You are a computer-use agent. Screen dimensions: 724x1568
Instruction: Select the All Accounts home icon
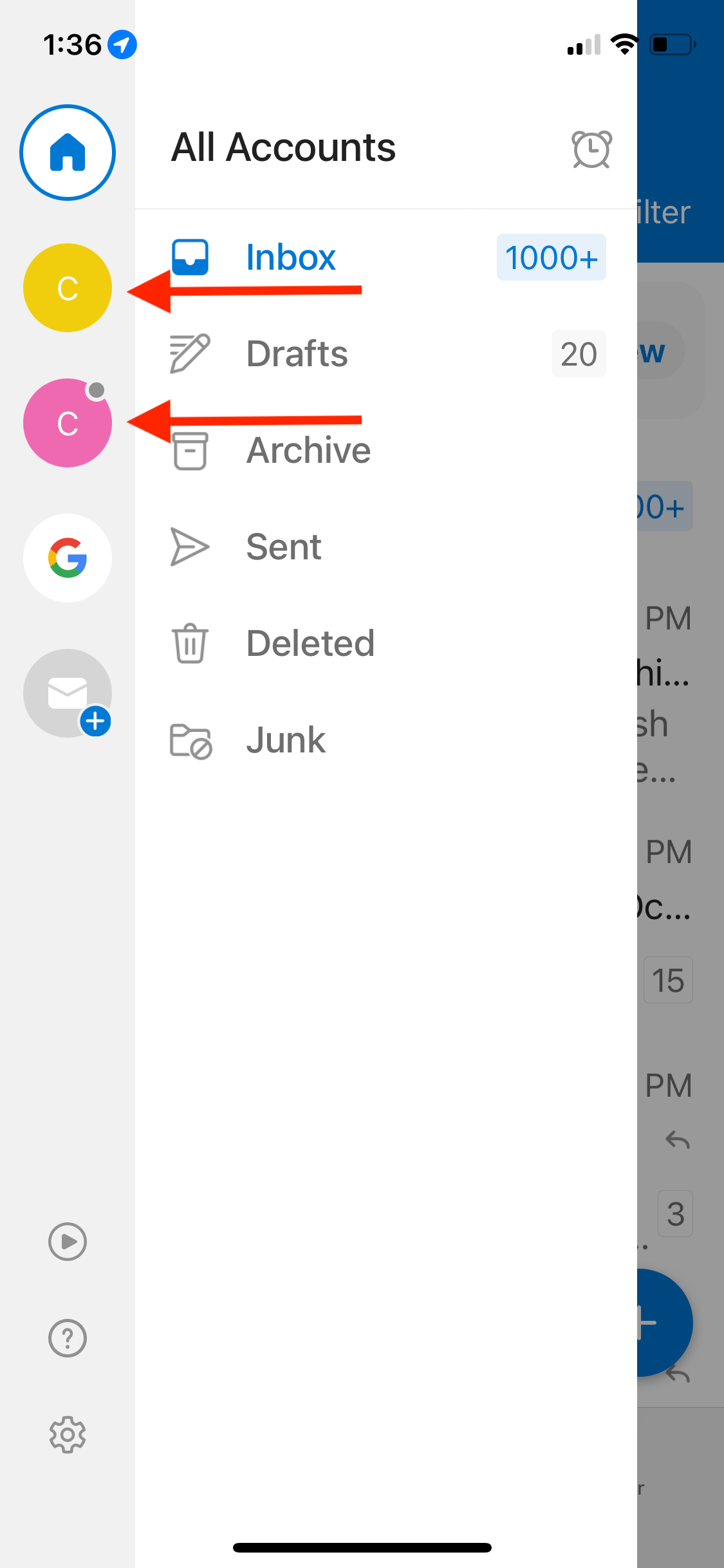coord(68,153)
